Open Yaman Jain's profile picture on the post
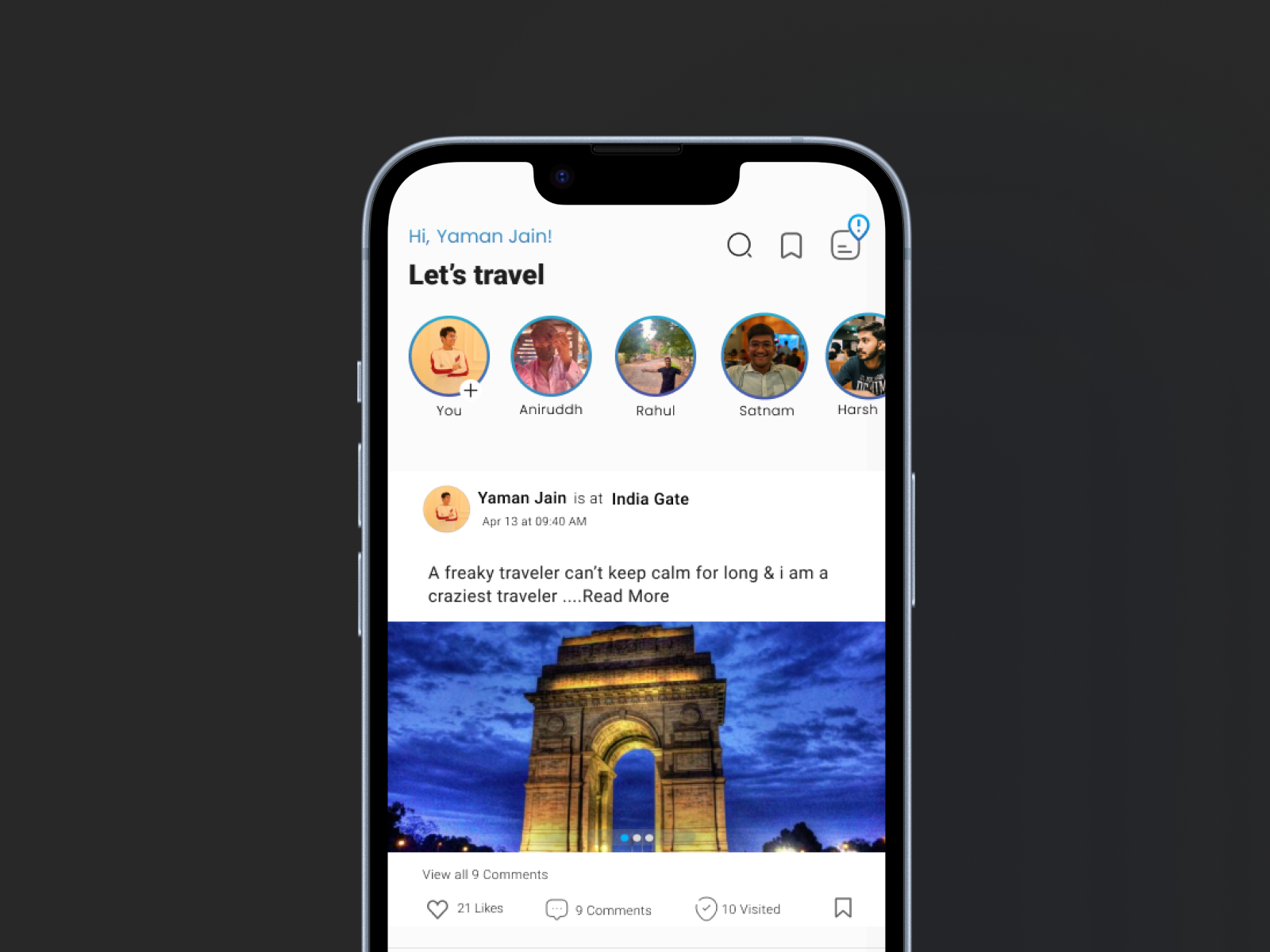Image resolution: width=1270 pixels, height=952 pixels. click(446, 509)
